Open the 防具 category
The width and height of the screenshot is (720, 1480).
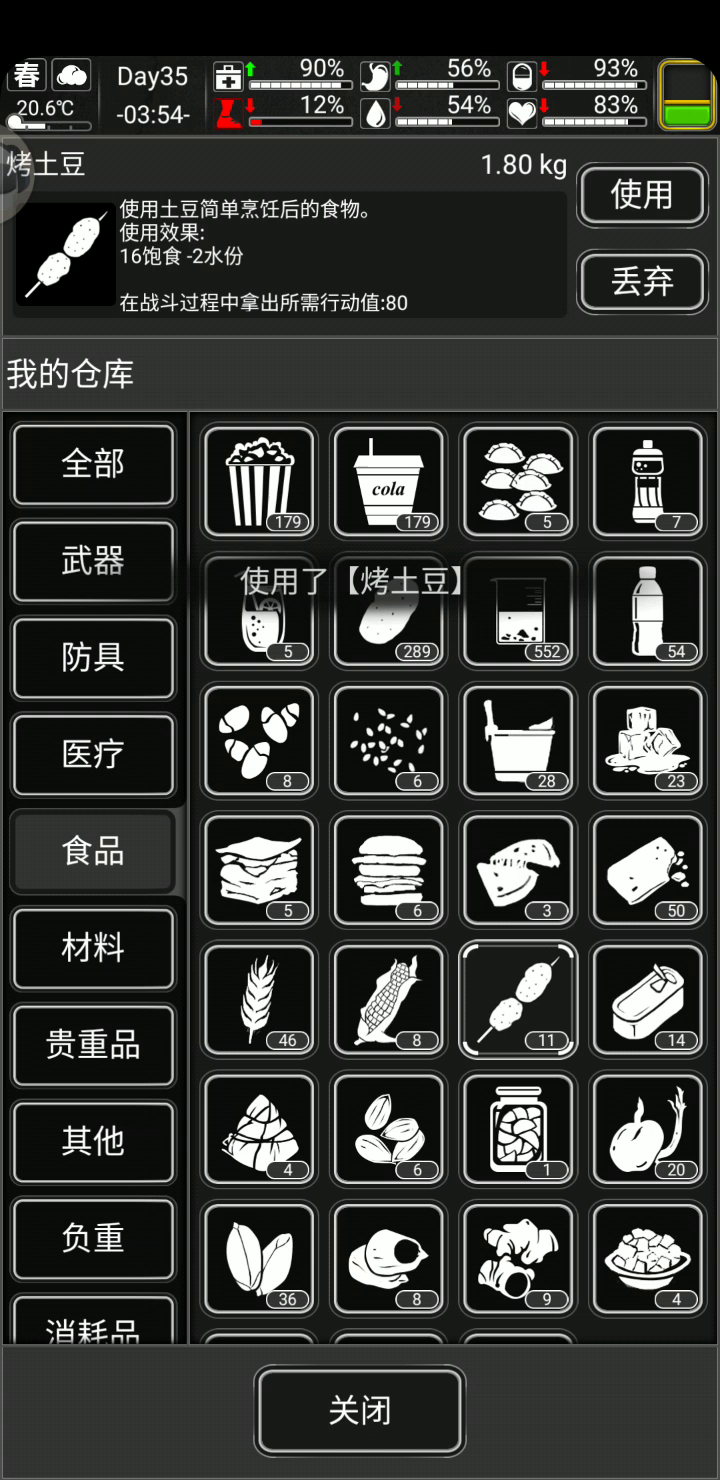pos(93,658)
